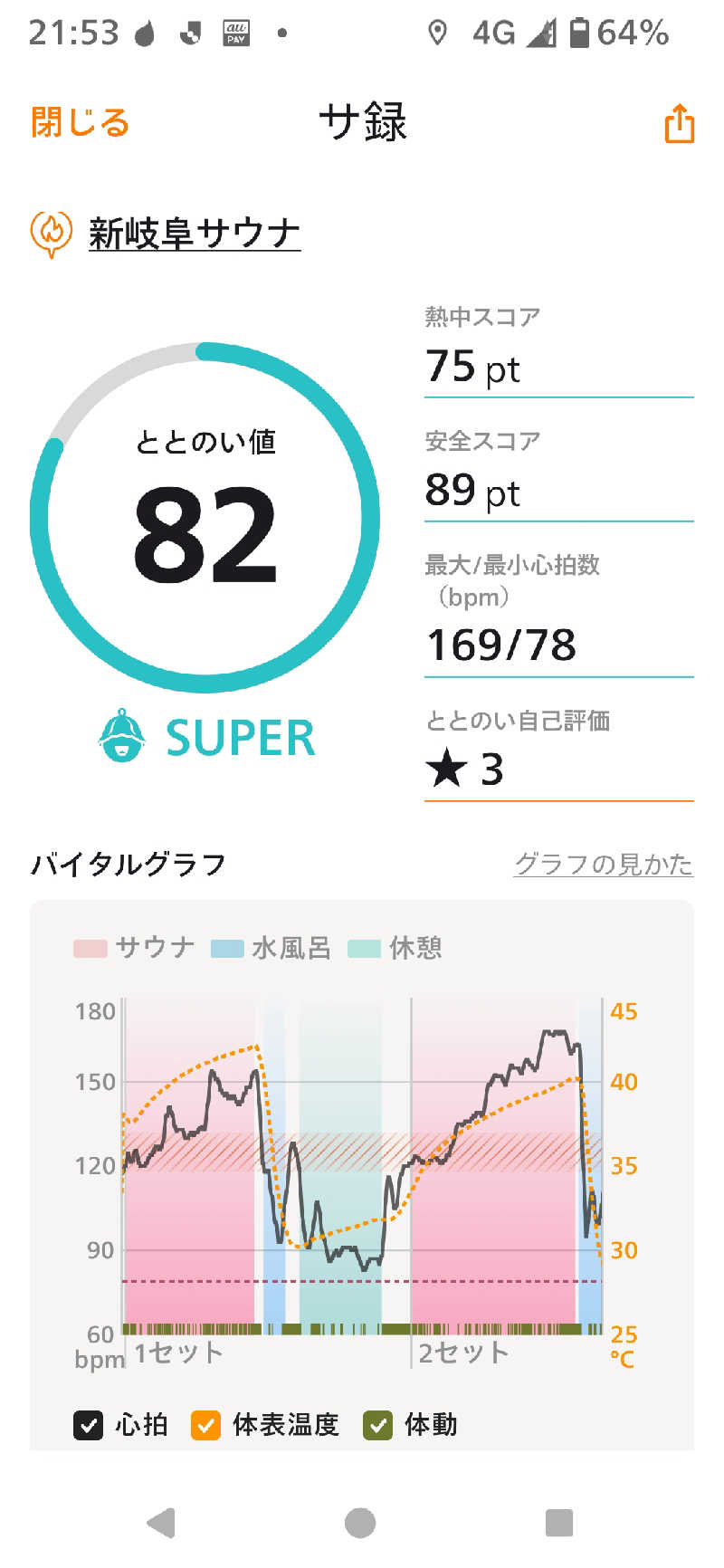Toggle the 体動 body movement checkbox
The image size is (724, 1568).
(x=377, y=1425)
